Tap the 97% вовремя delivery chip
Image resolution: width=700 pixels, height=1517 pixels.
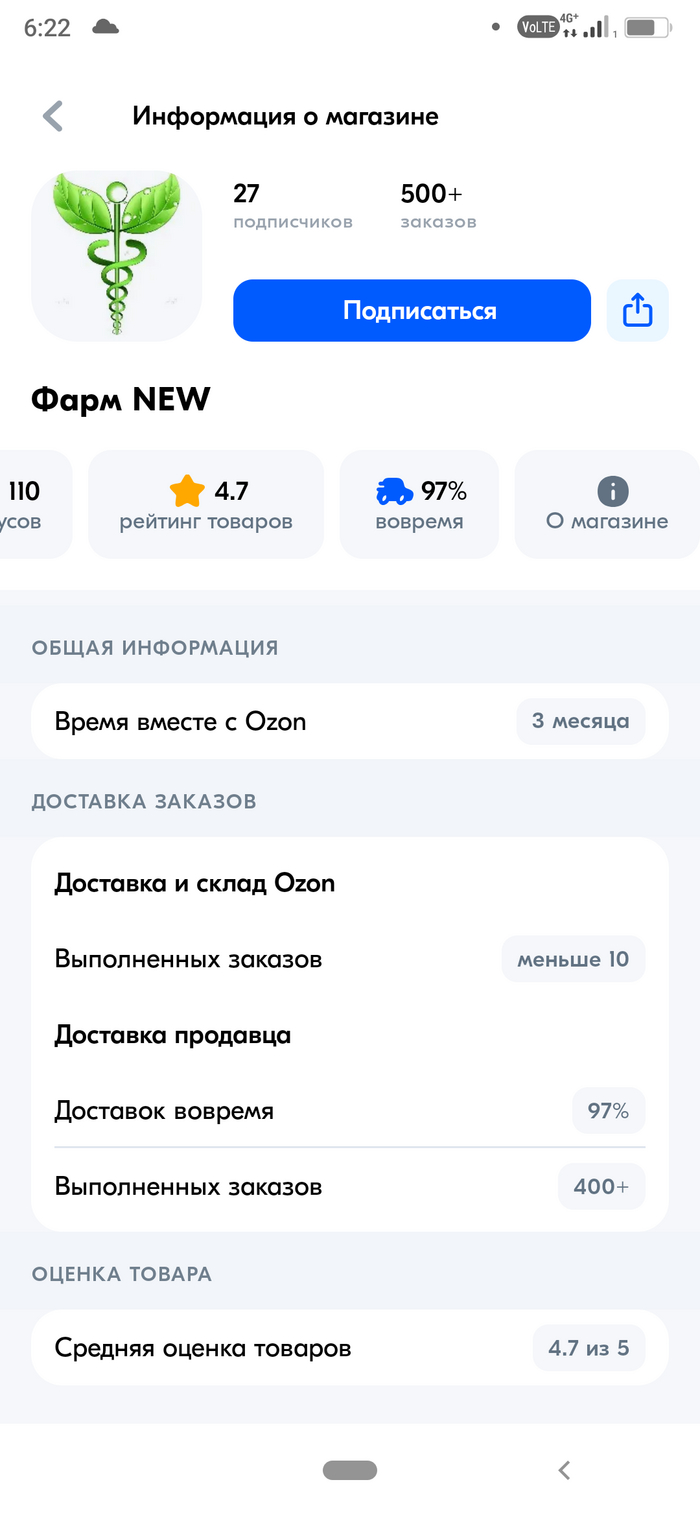pyautogui.click(x=419, y=504)
